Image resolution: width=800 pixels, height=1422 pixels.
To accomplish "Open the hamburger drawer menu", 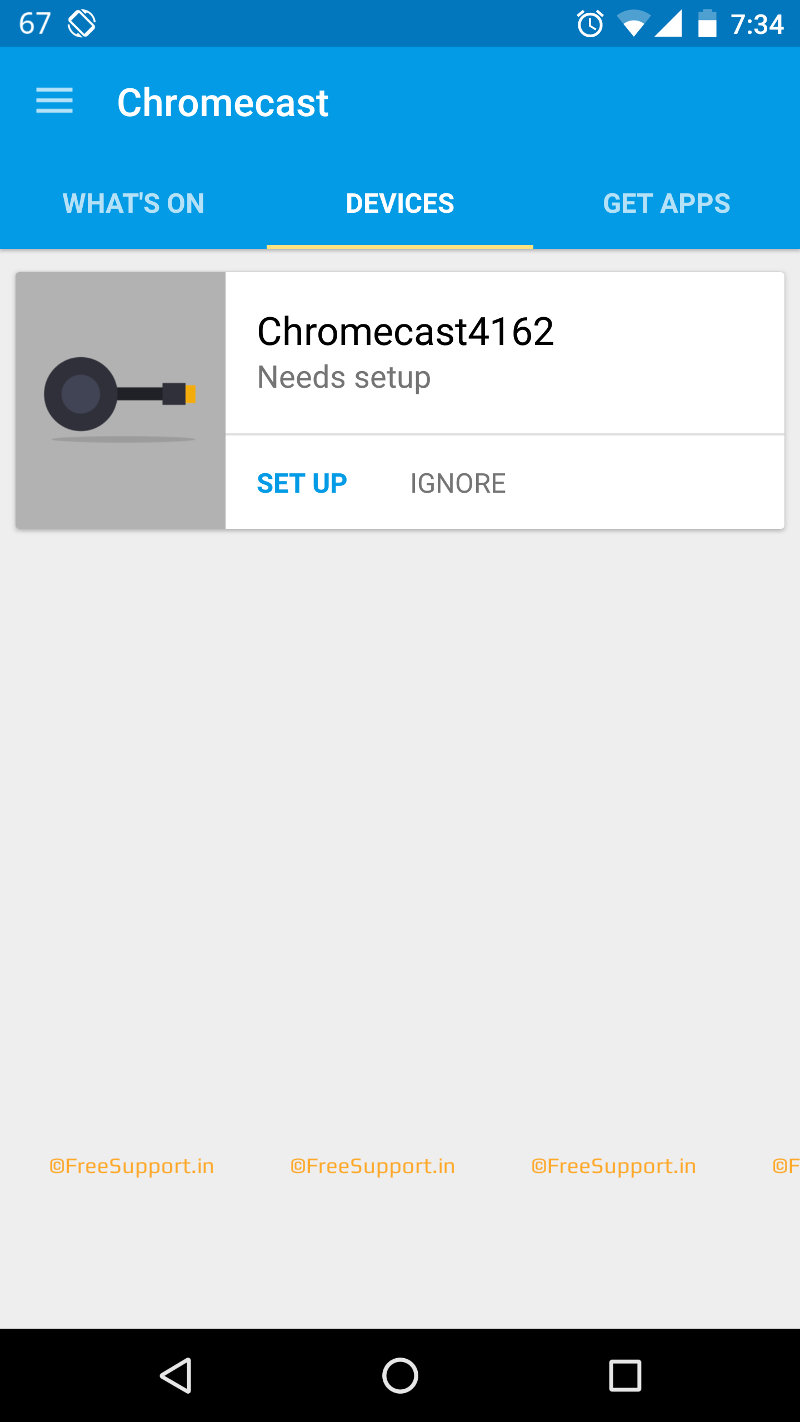I will tap(54, 102).
